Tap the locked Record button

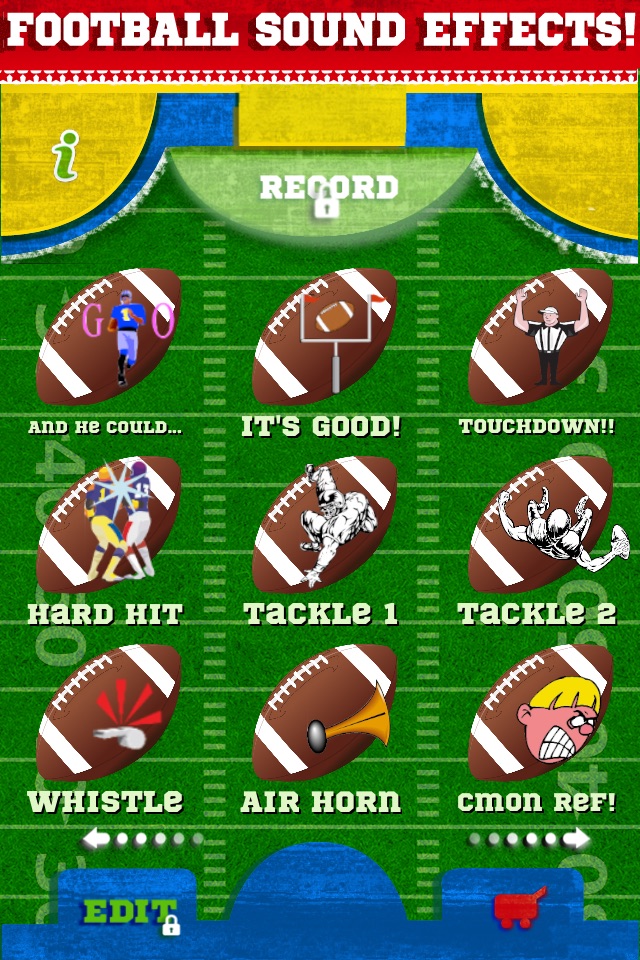click(x=329, y=192)
